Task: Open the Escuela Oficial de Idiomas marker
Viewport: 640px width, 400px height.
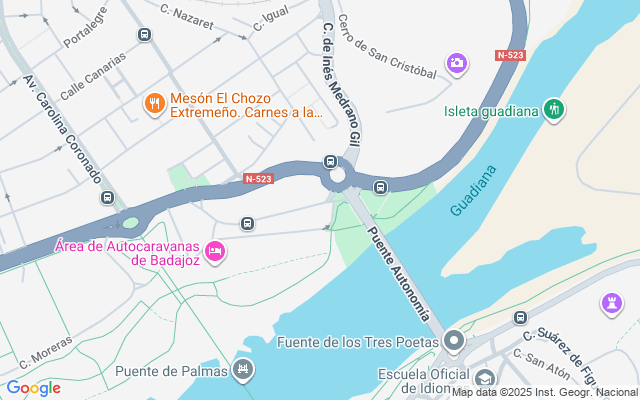Action: (485, 379)
